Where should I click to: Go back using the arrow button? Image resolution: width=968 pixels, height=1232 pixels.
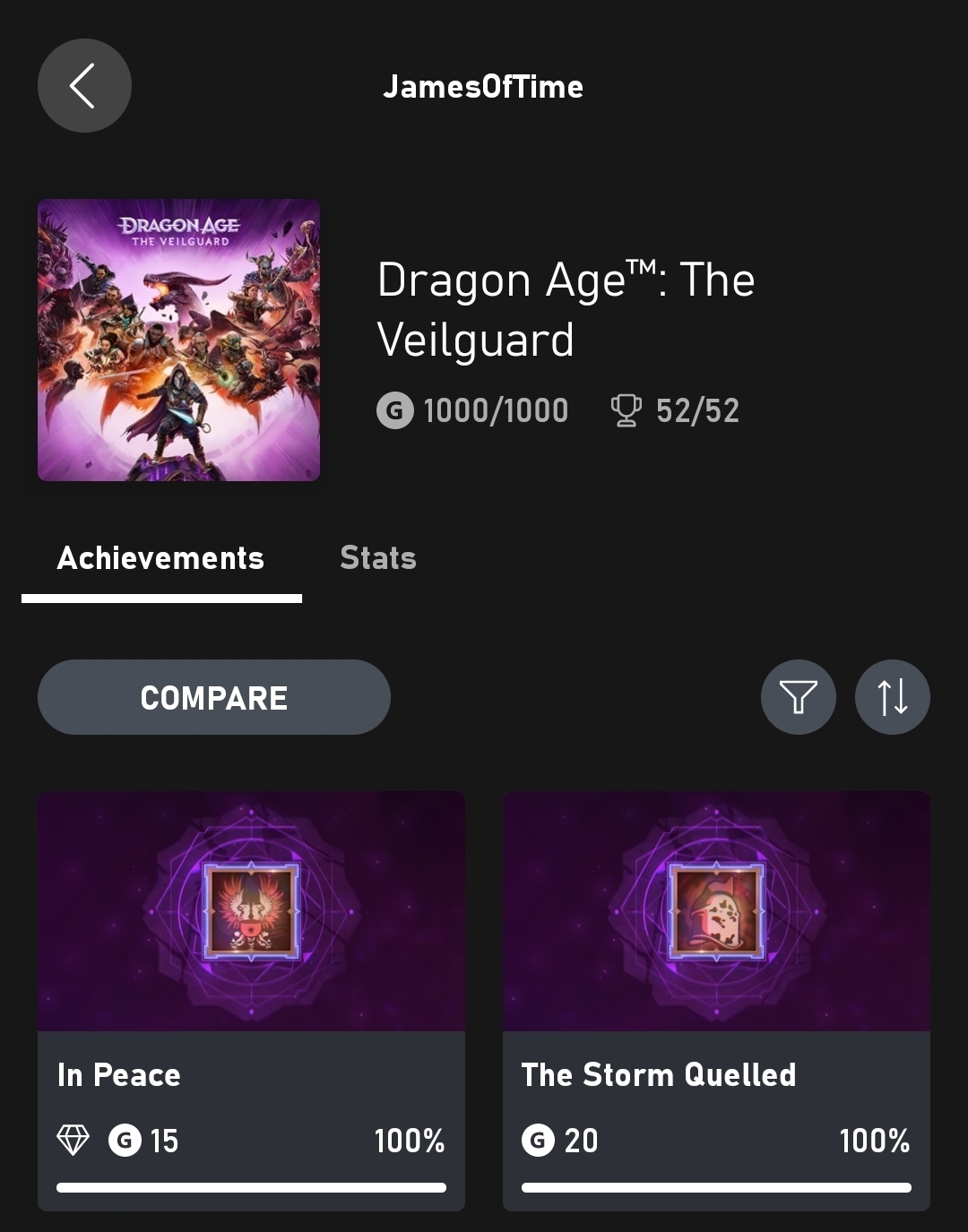[84, 86]
